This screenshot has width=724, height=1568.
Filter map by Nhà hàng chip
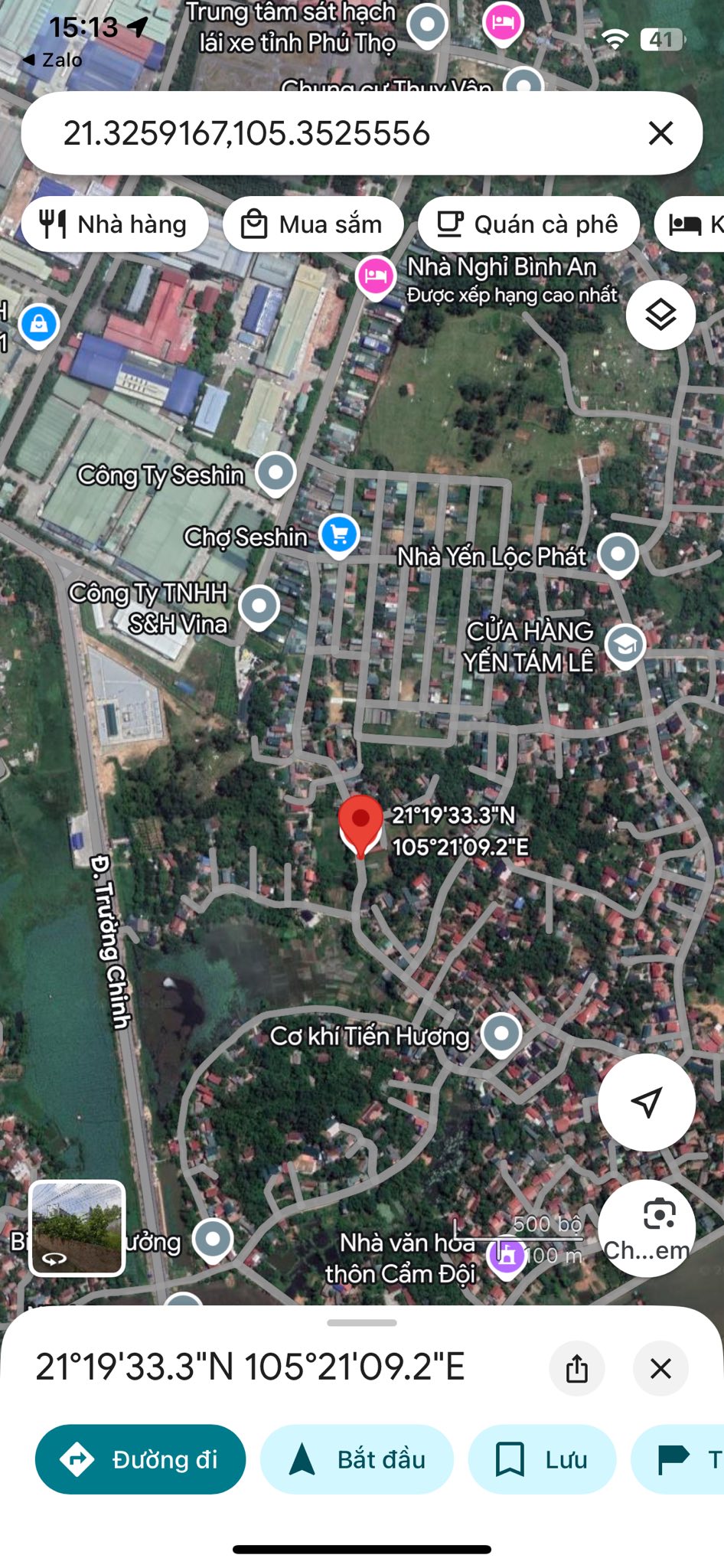[x=115, y=224]
